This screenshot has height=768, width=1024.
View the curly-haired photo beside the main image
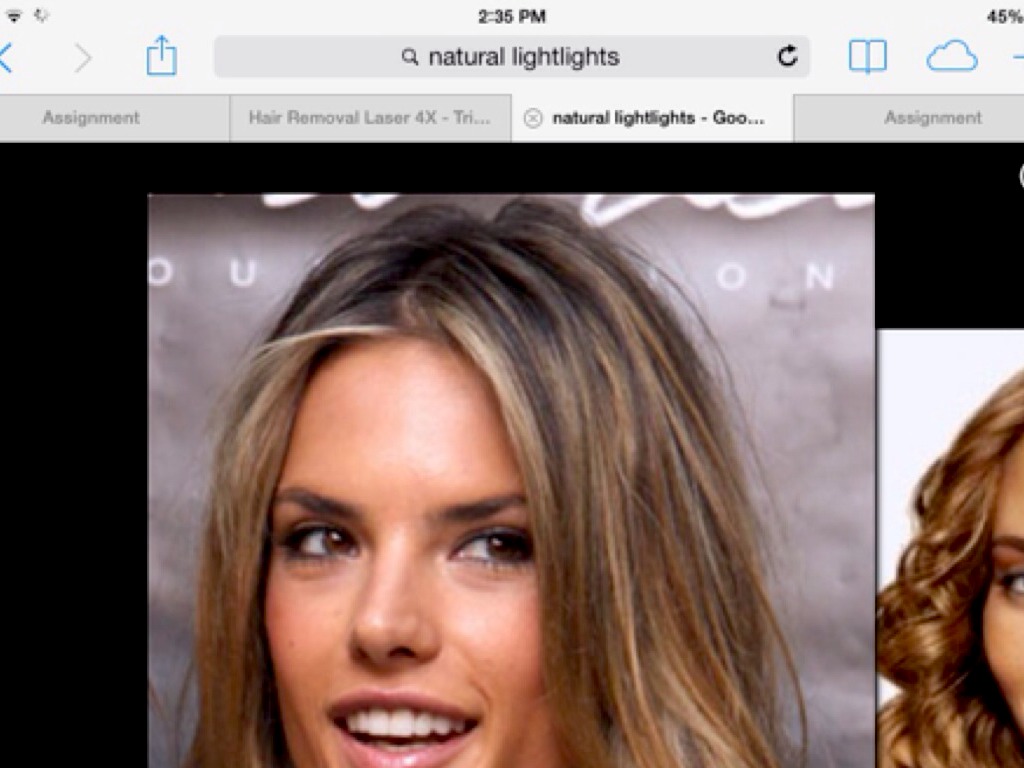click(x=952, y=550)
